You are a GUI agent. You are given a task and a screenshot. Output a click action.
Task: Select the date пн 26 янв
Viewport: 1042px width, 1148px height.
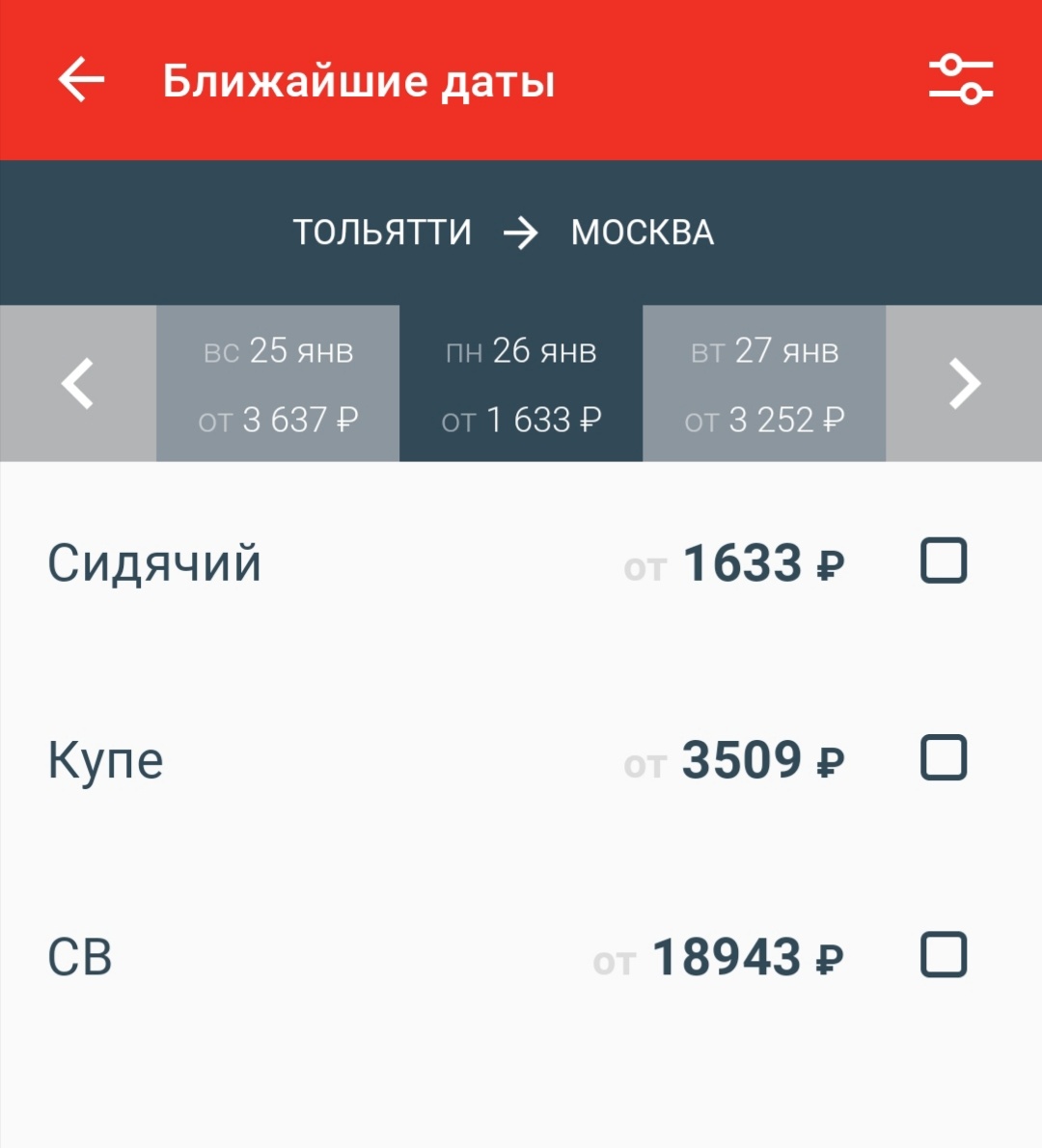521,384
